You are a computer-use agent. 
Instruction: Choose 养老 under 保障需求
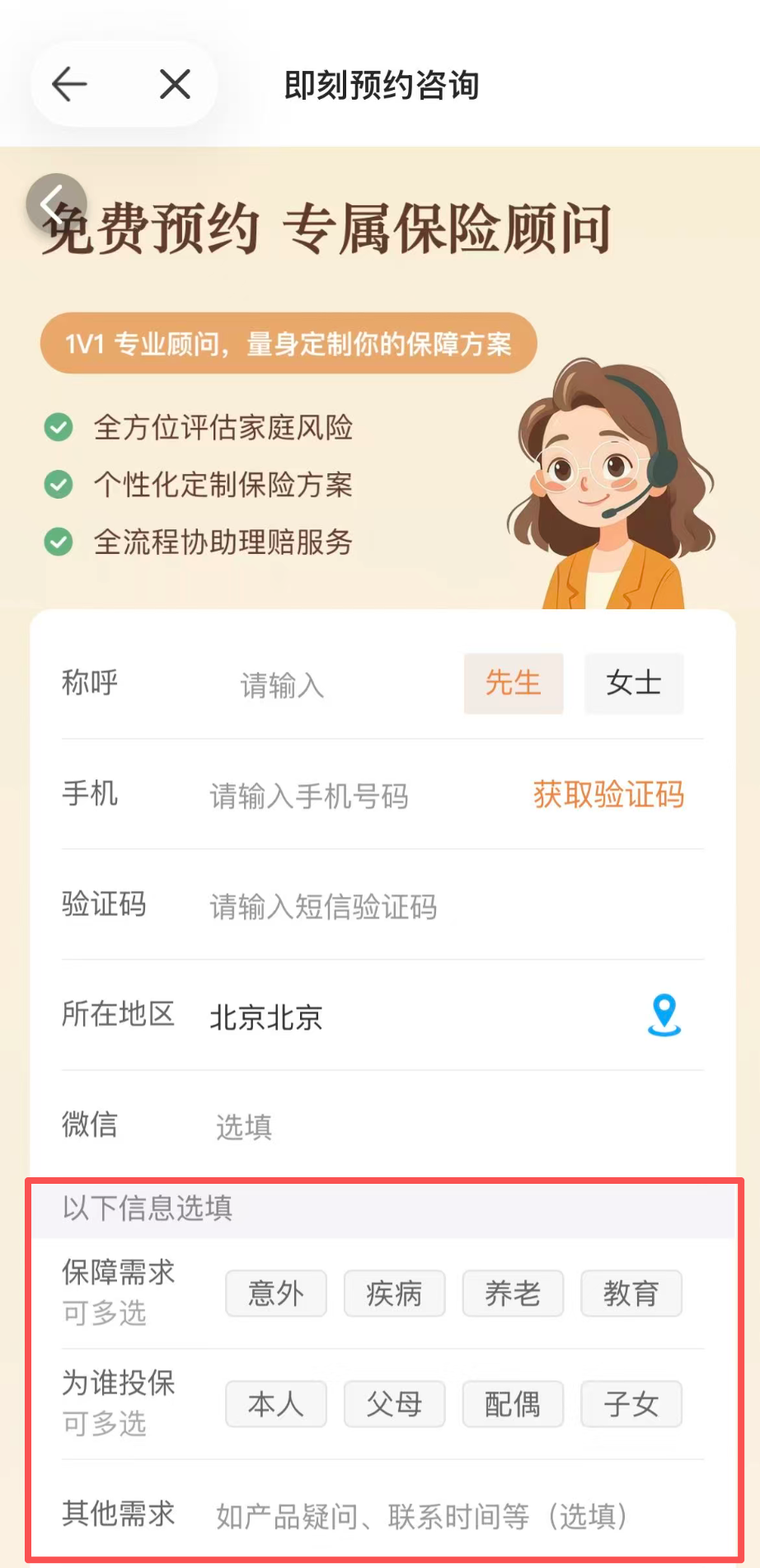tap(513, 1293)
